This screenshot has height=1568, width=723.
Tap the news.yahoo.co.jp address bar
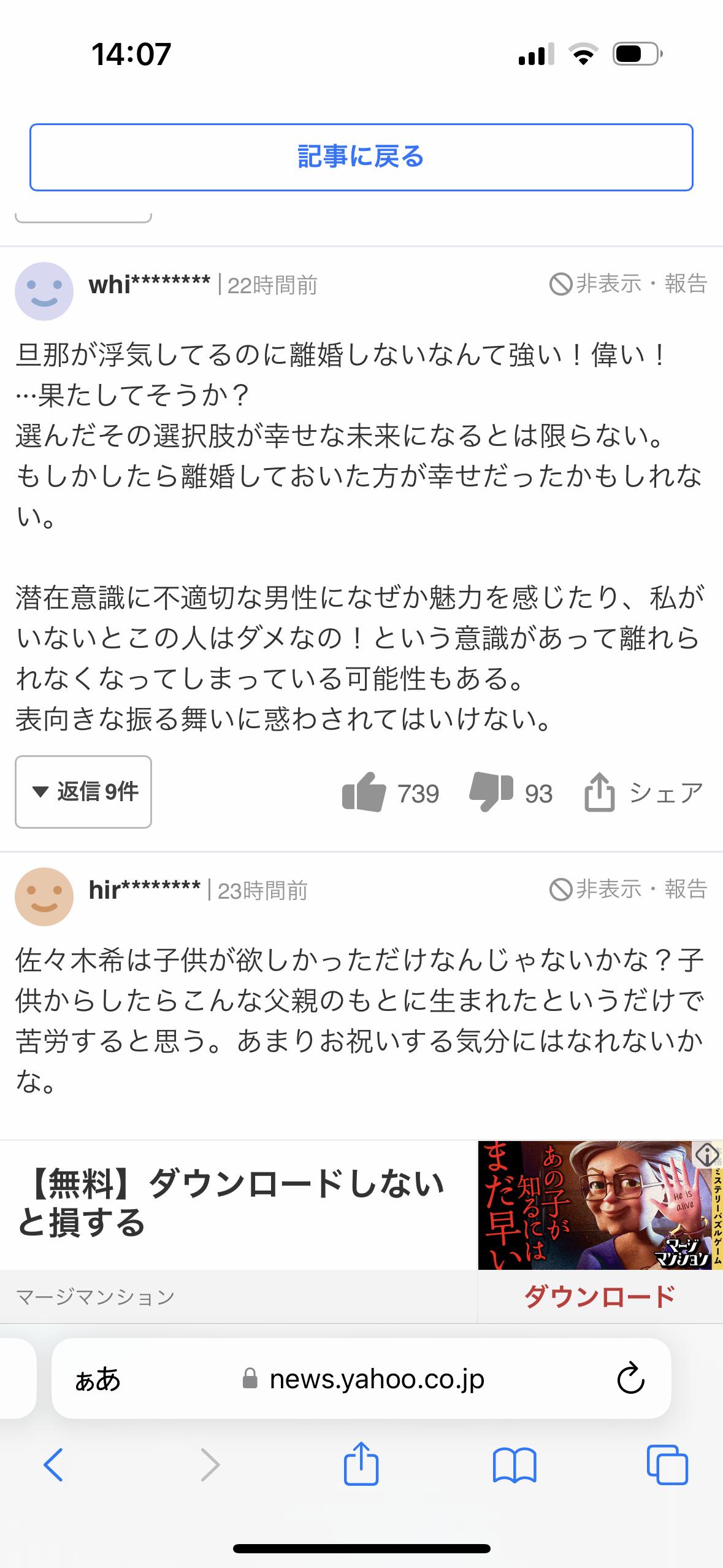[363, 1379]
